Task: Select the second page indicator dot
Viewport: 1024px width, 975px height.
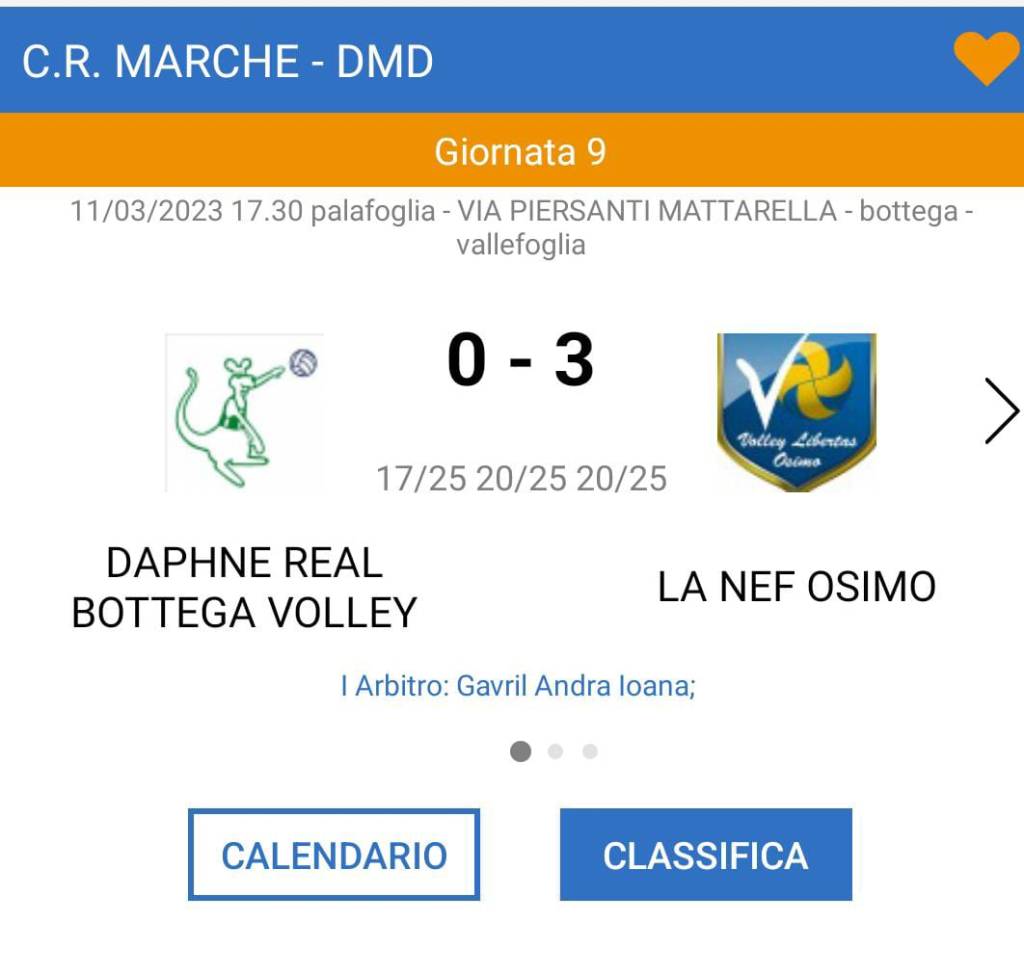Action: 556,752
